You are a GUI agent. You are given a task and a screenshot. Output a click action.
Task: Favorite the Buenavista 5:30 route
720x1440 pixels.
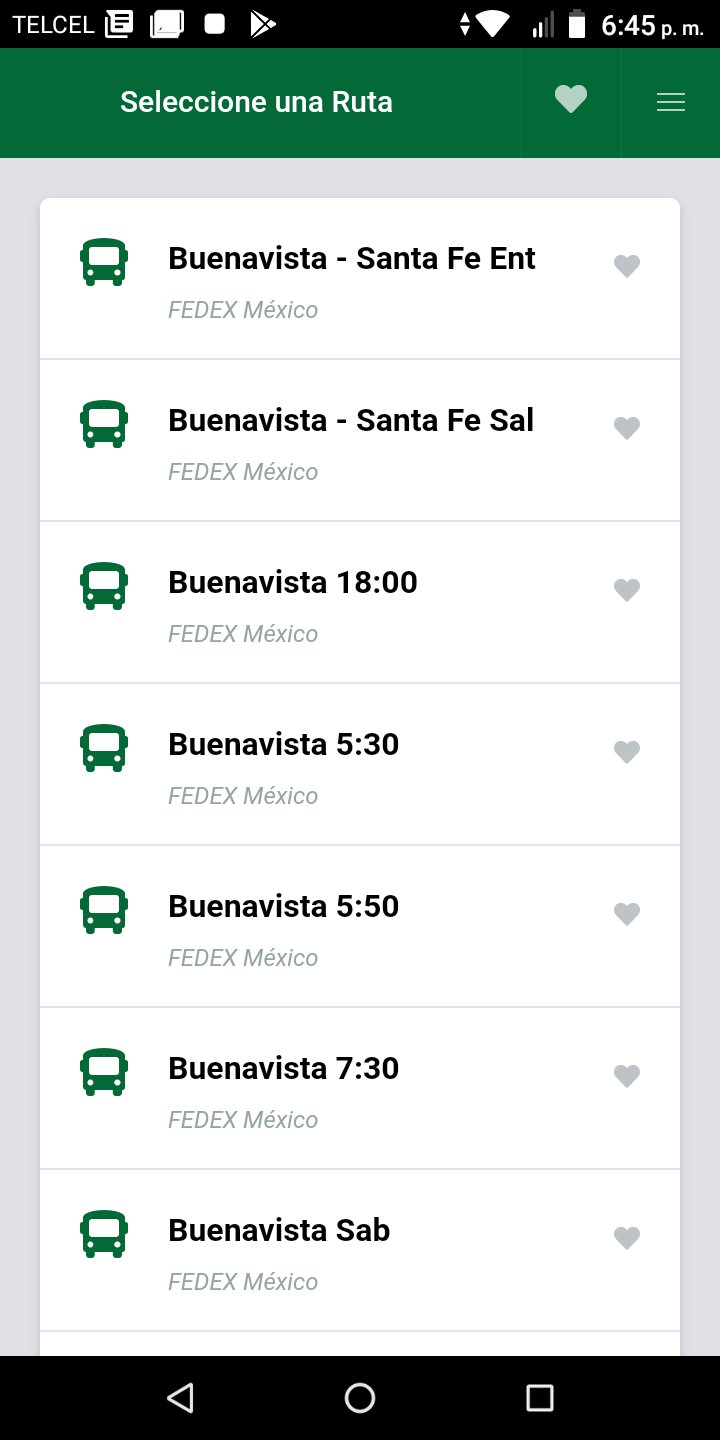pos(626,752)
